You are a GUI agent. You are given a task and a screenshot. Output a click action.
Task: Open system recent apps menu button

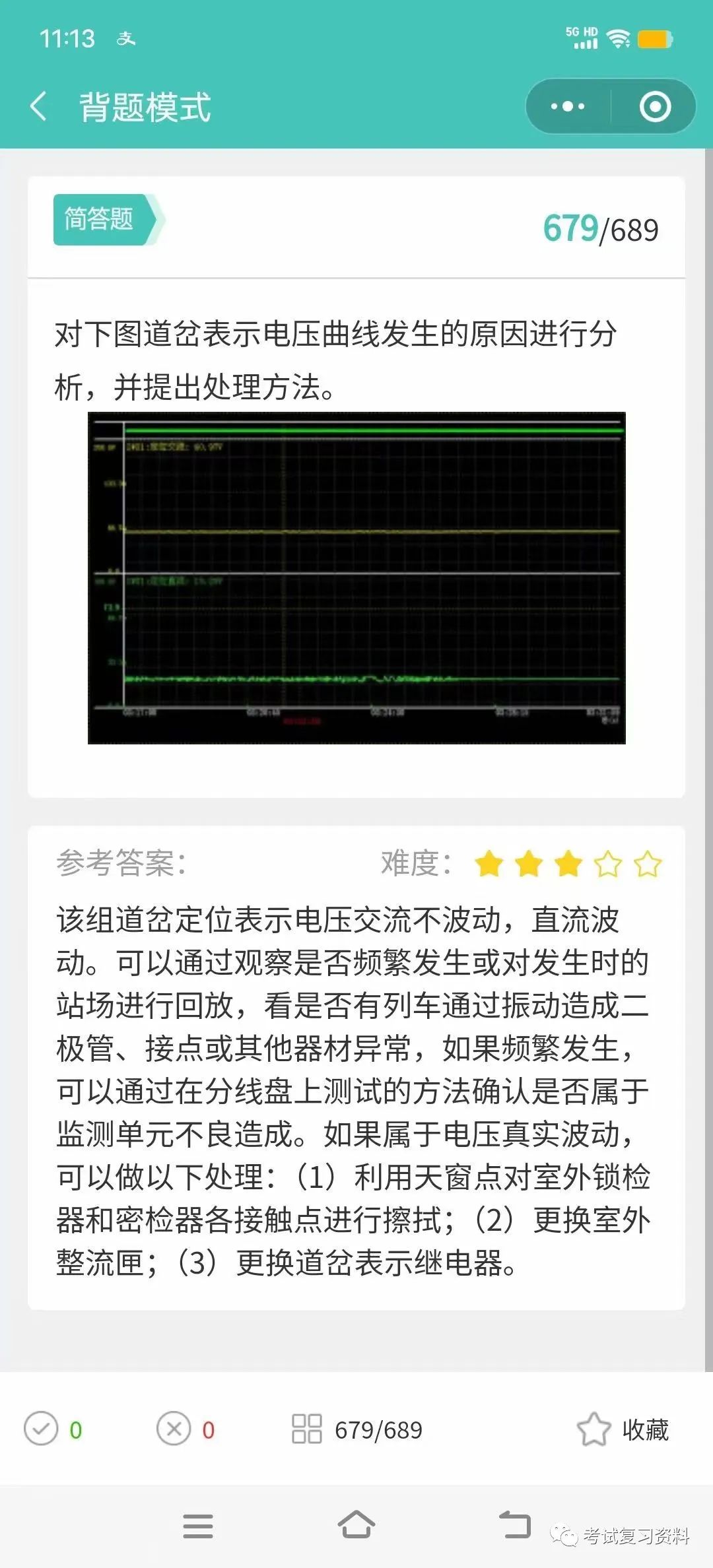point(198,1526)
